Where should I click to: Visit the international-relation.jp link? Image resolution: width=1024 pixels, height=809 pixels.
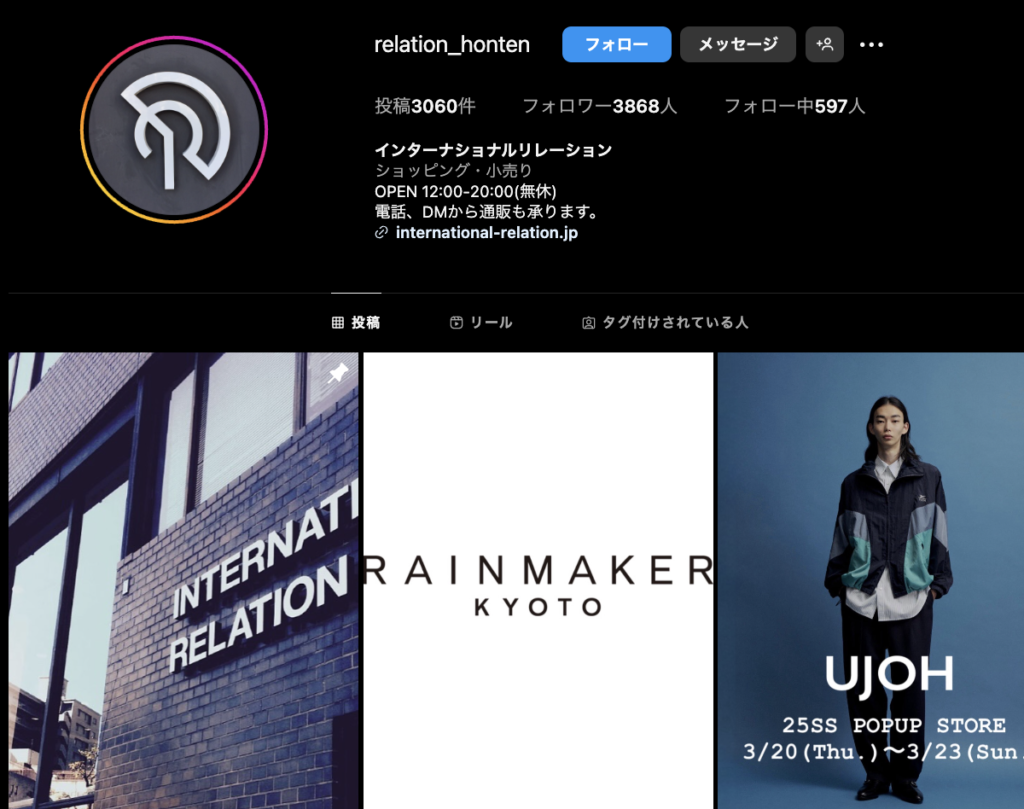coord(486,233)
